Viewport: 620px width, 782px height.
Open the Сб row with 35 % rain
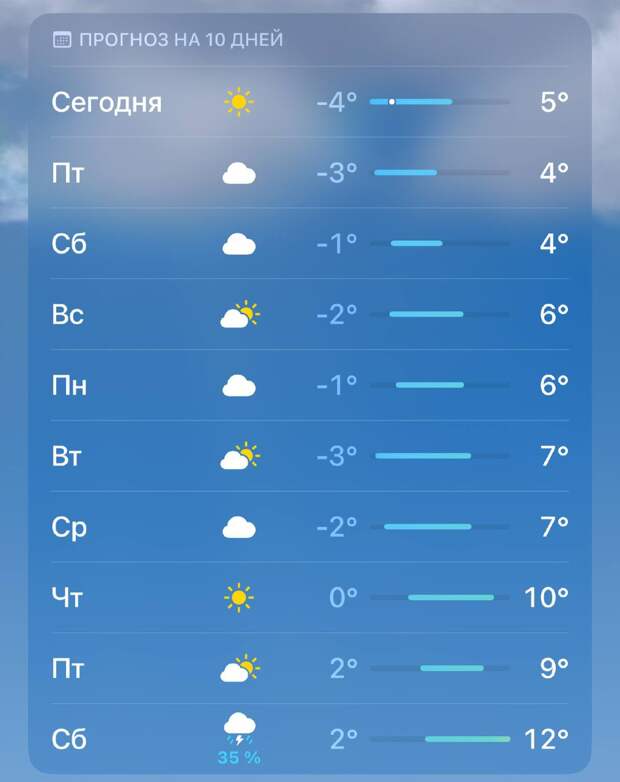coord(310,739)
